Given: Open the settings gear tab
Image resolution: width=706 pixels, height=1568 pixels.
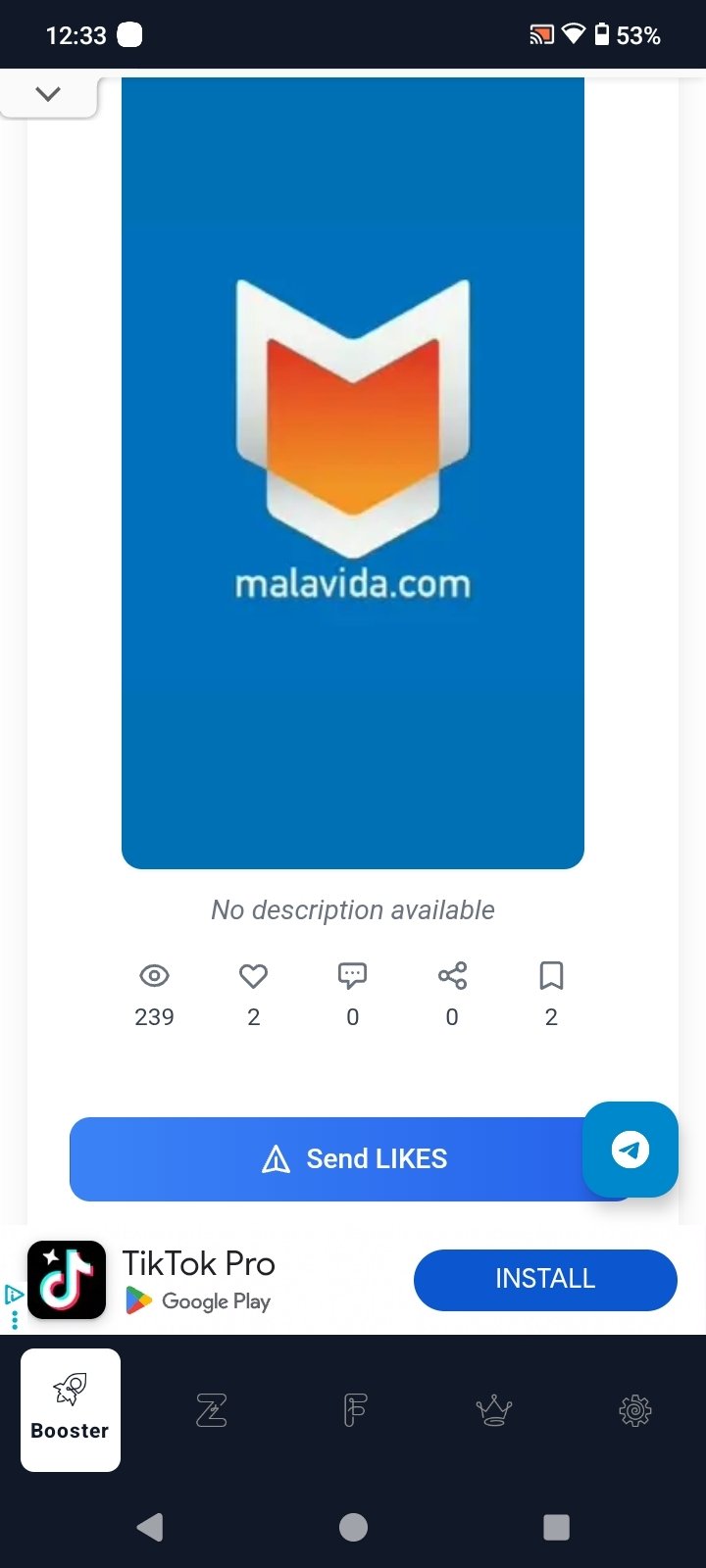Looking at the screenshot, I should (x=635, y=1411).
